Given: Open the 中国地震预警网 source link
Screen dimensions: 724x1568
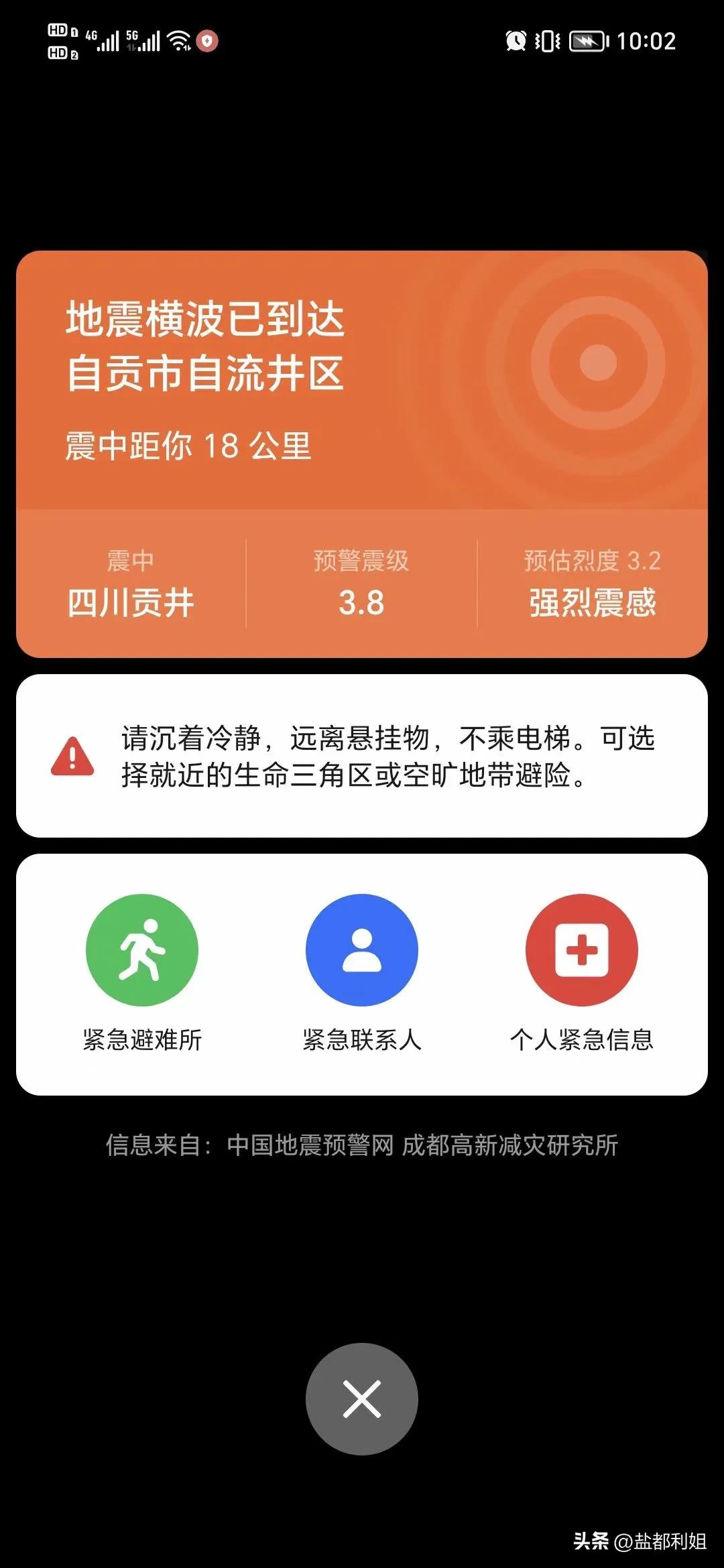Looking at the screenshot, I should [x=312, y=1139].
